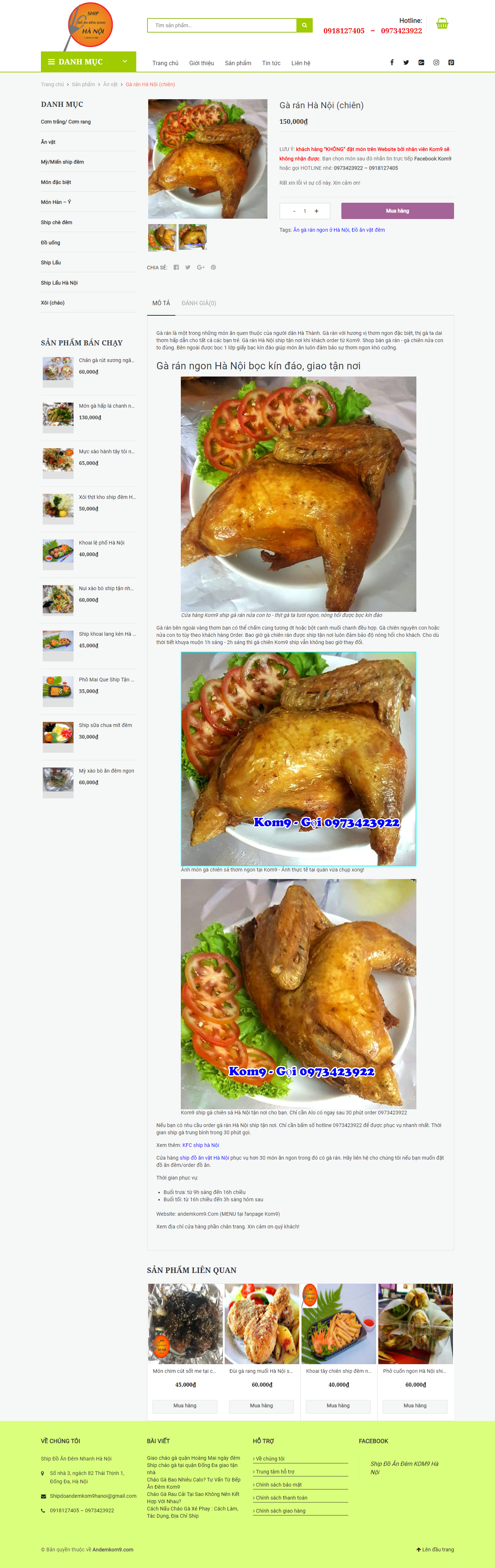Viewport: 495px width, 1568px height.
Task: Open the tag Đồ ăn vặt đêm
Action: [x=368, y=230]
